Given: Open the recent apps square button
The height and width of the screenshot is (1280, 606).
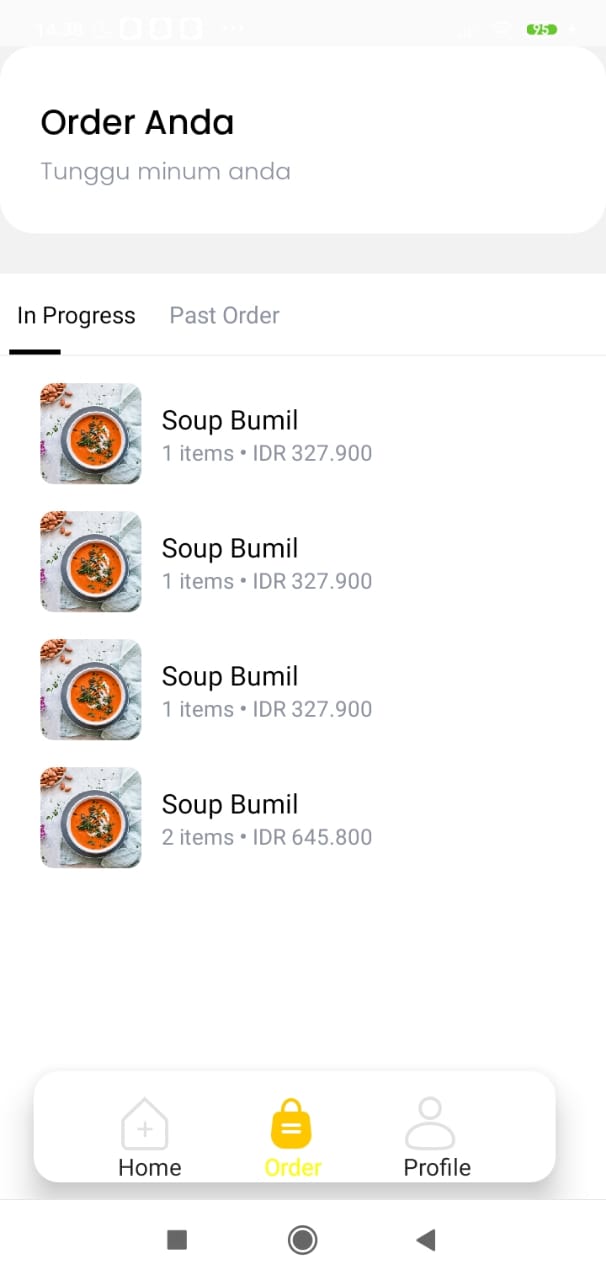Looking at the screenshot, I should tap(177, 1240).
